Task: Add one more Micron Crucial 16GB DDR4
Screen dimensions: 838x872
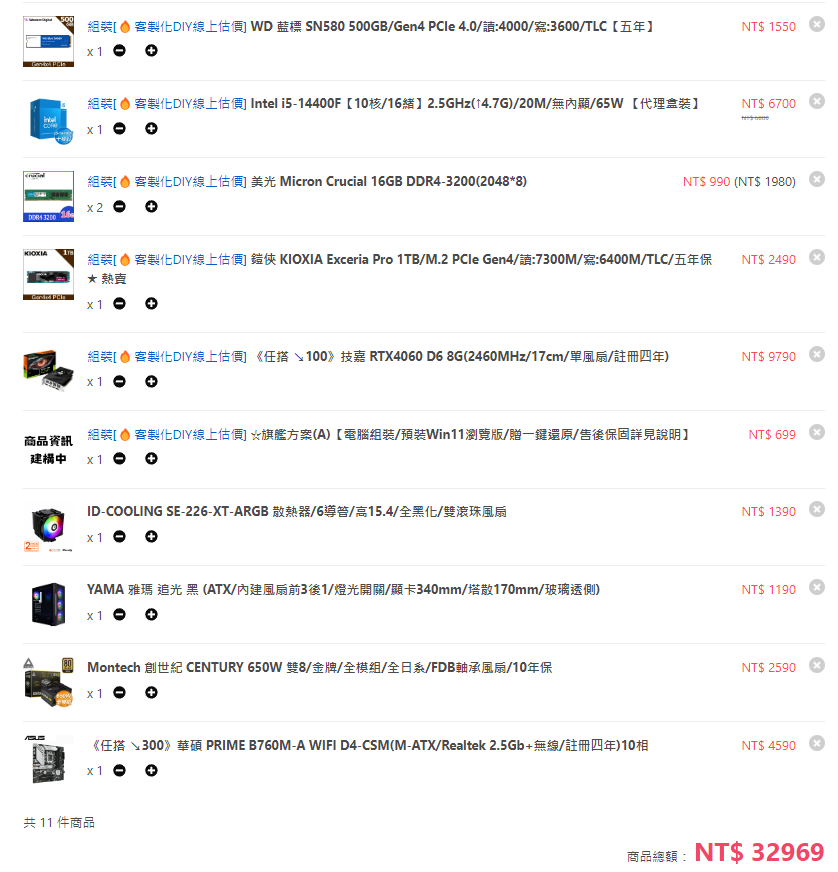Action: 151,207
